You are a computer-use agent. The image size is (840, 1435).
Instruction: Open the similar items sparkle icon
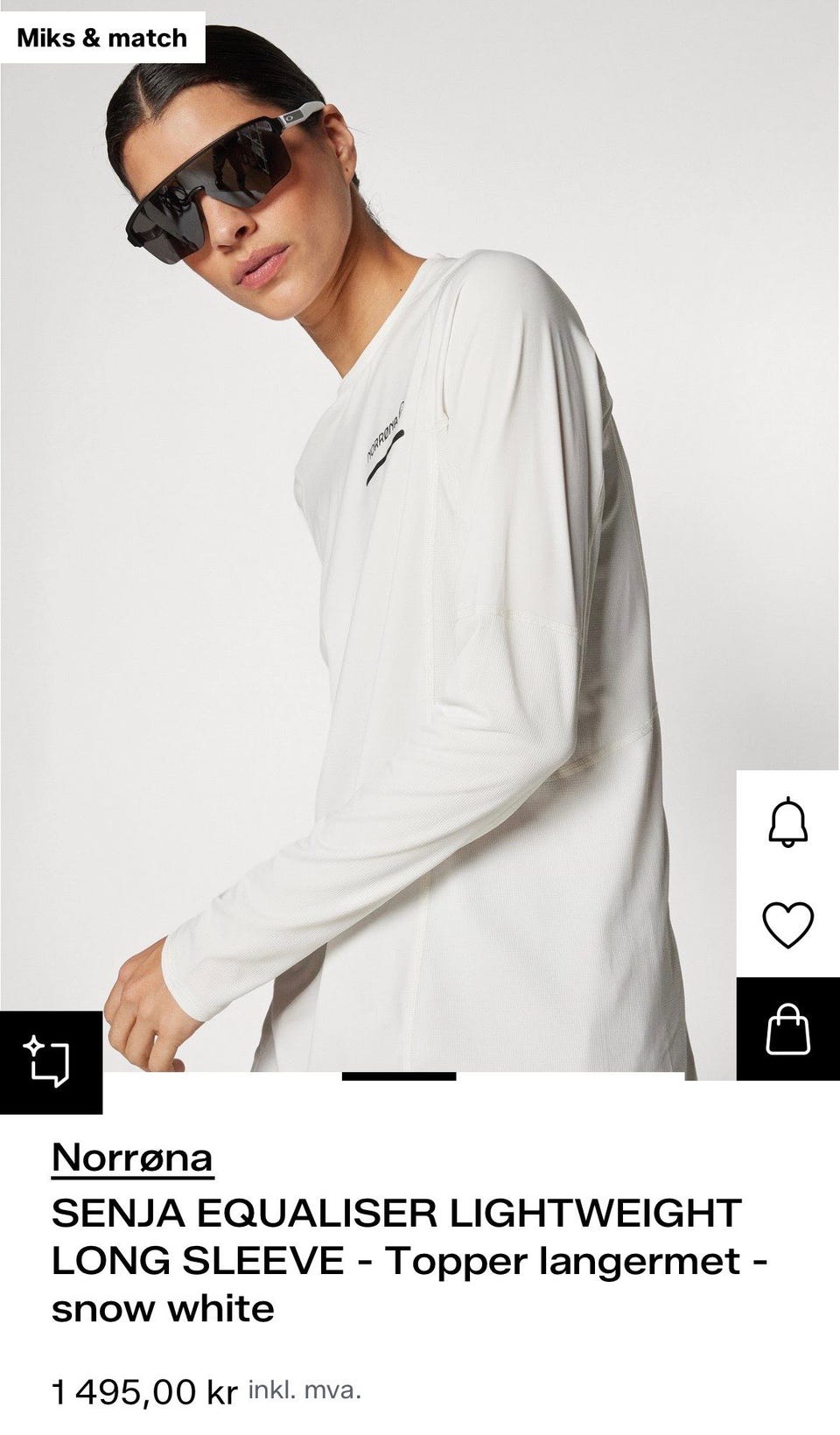[50, 1061]
